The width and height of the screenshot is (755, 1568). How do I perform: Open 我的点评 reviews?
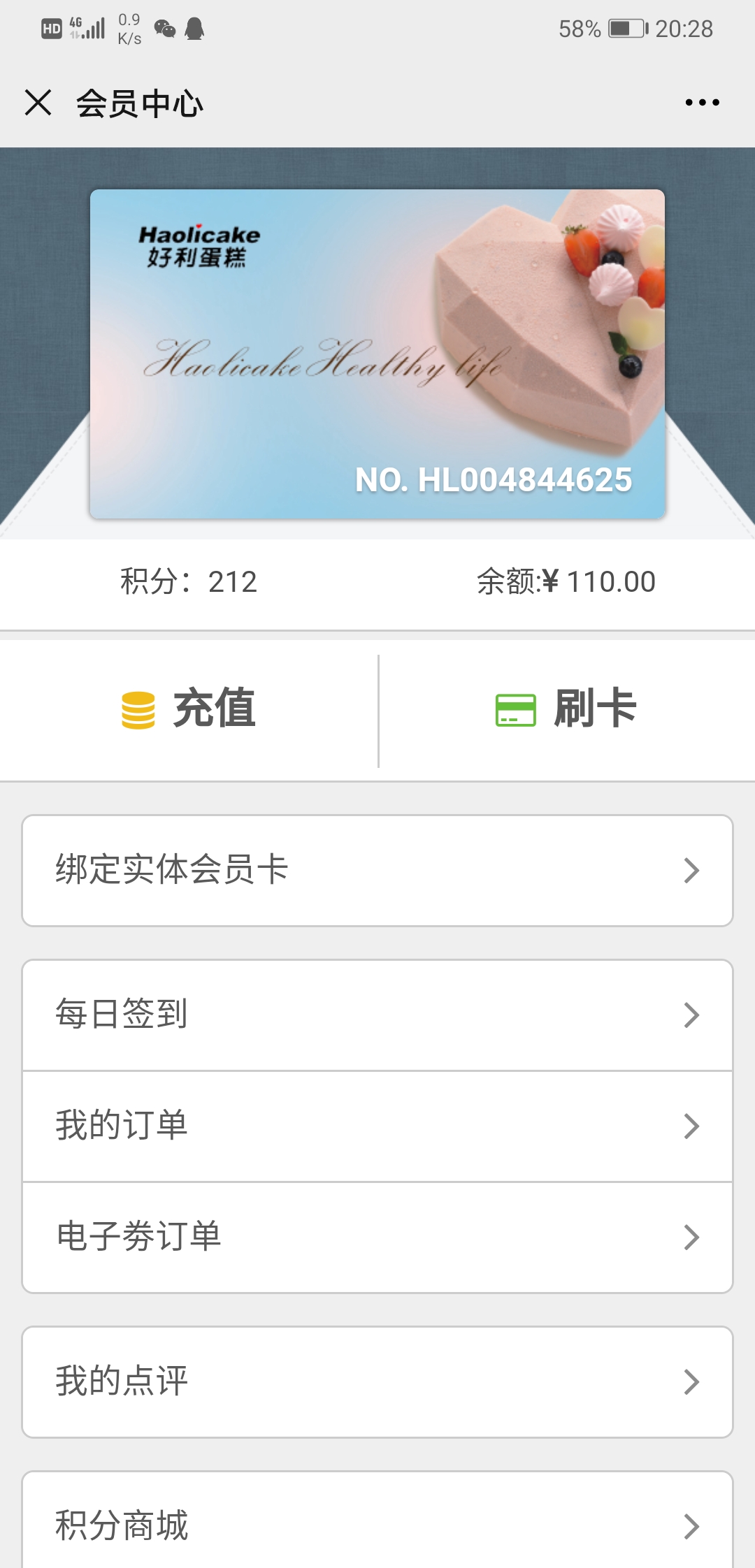(377, 1382)
